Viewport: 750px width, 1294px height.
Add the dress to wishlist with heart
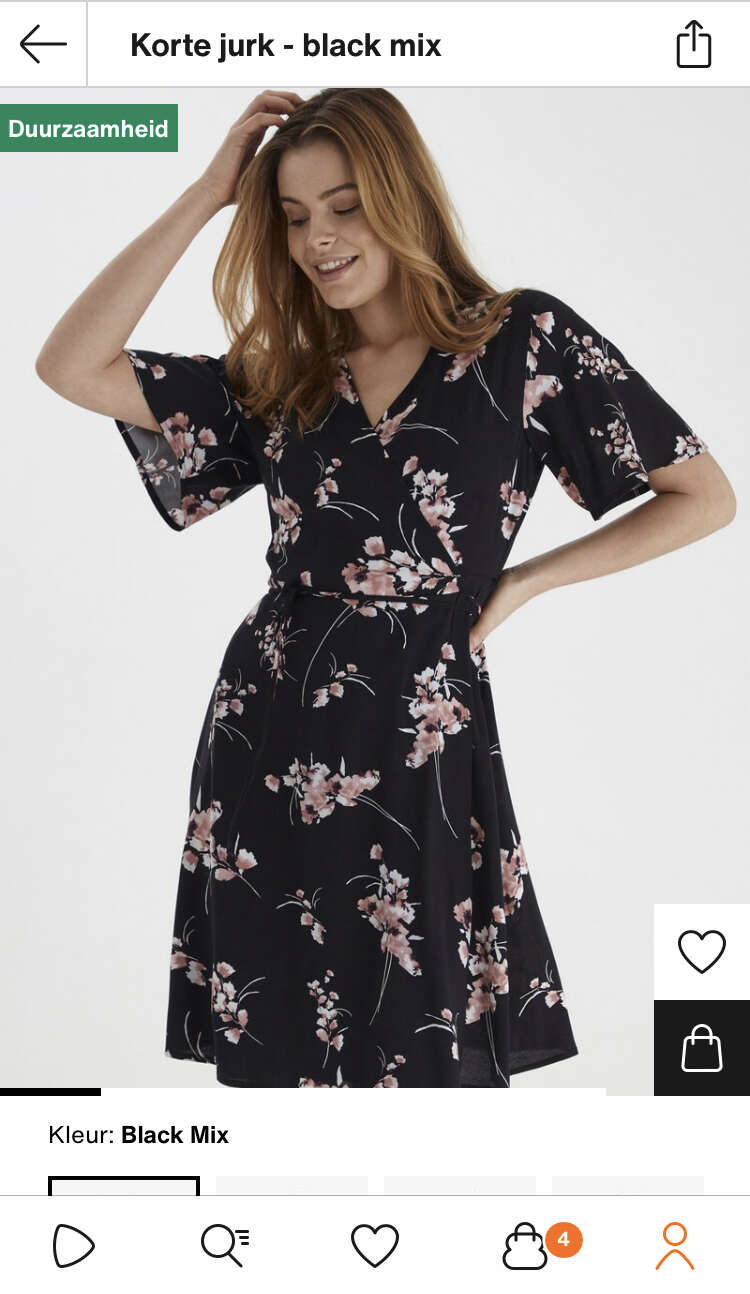pyautogui.click(x=702, y=952)
